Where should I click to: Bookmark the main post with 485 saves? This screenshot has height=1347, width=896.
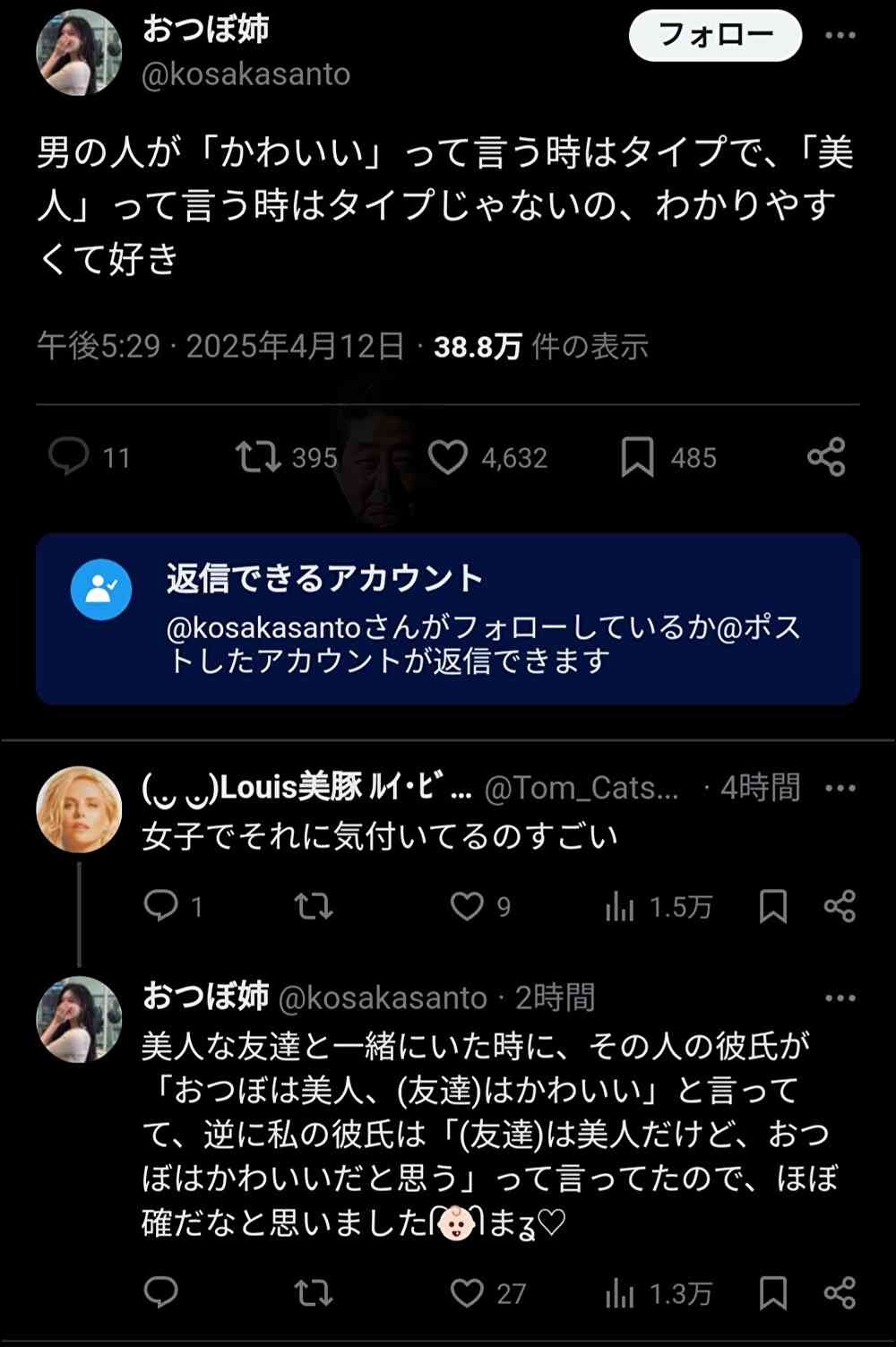(x=637, y=457)
